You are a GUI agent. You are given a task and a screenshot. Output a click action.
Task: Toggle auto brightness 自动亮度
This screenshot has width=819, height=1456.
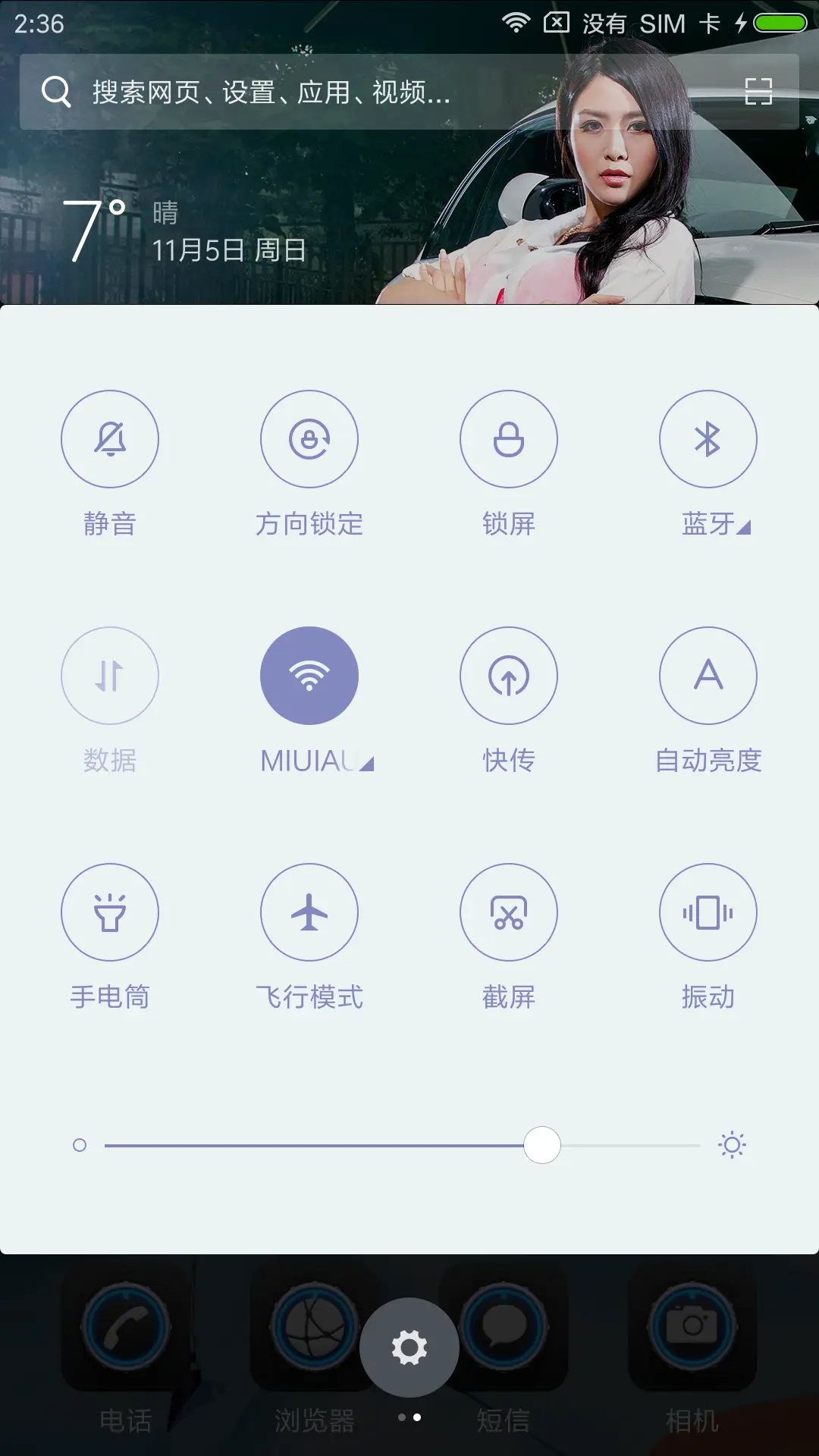[x=708, y=675]
